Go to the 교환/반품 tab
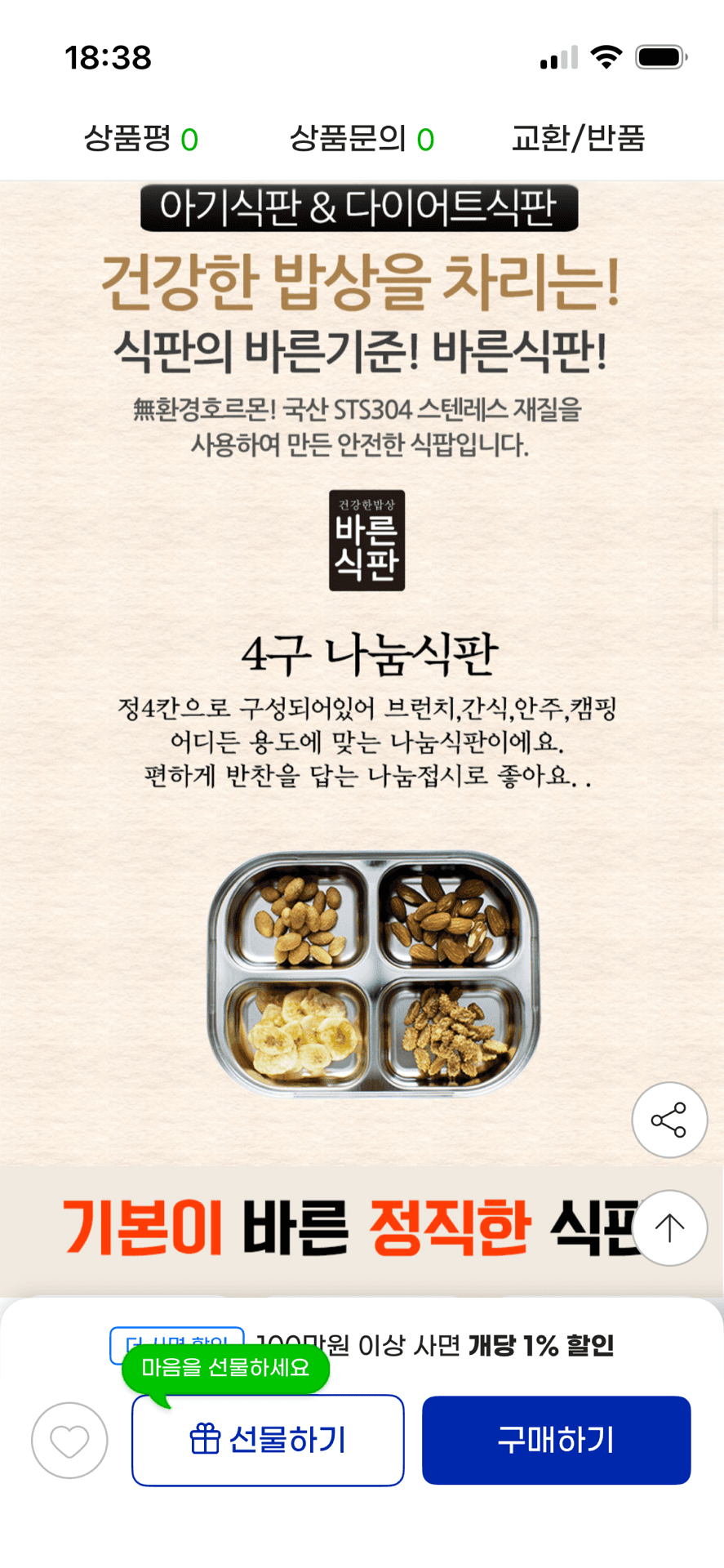Screen dimensions: 724x1568 (578, 139)
